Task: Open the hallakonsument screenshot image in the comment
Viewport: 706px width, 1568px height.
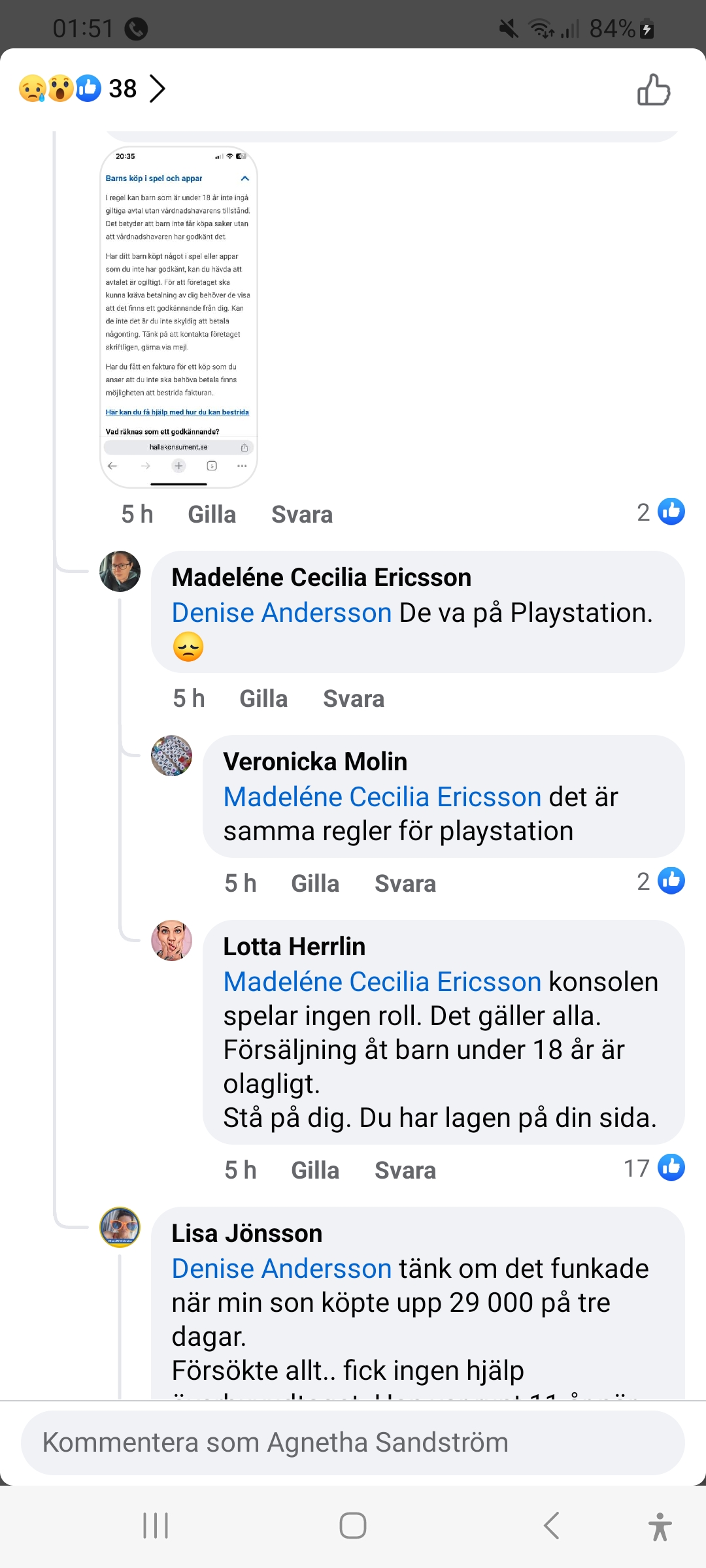Action: pos(178,317)
